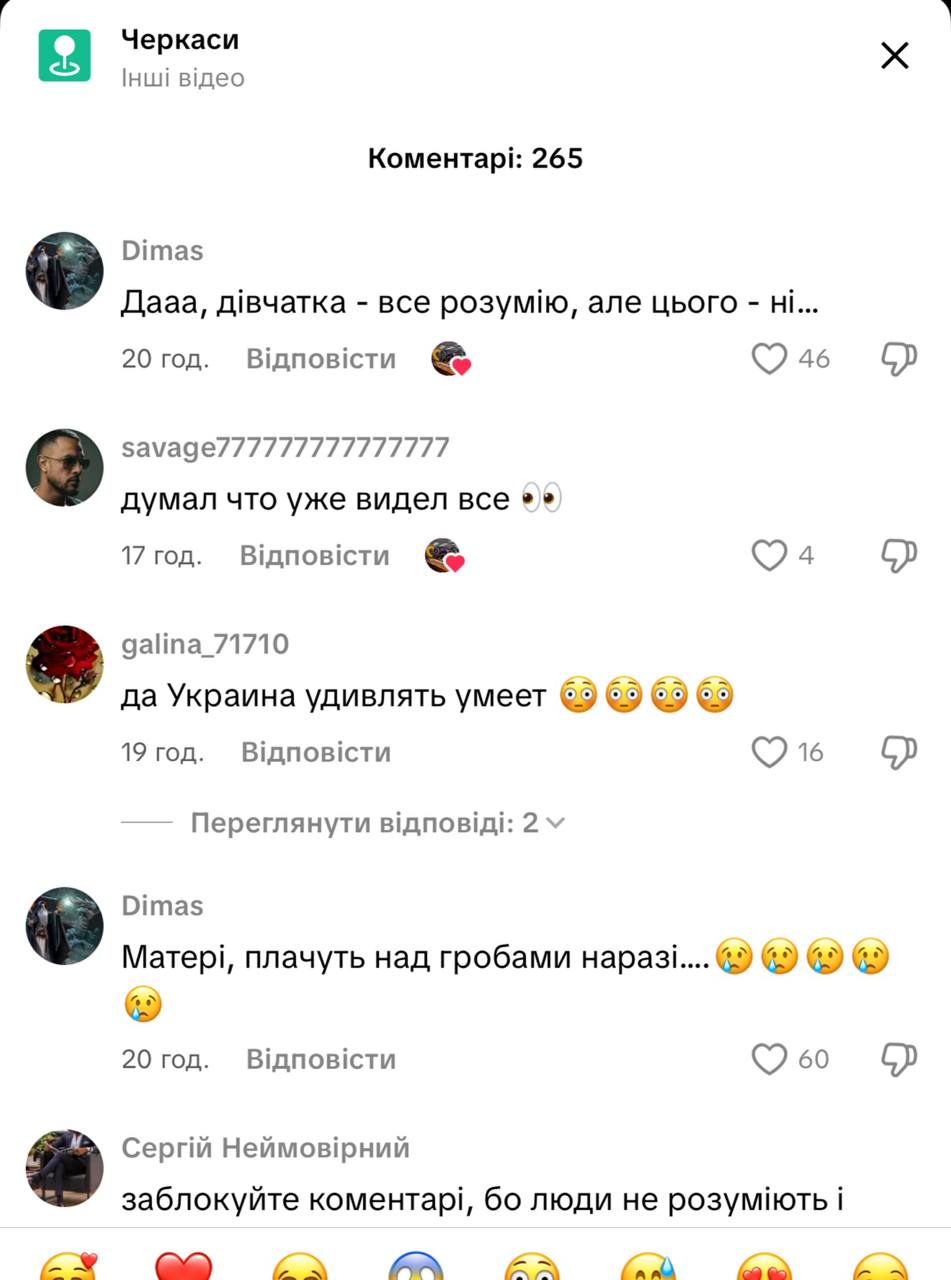Open savage777777777777777's profile picture
This screenshot has height=1280, width=951.
[x=65, y=468]
